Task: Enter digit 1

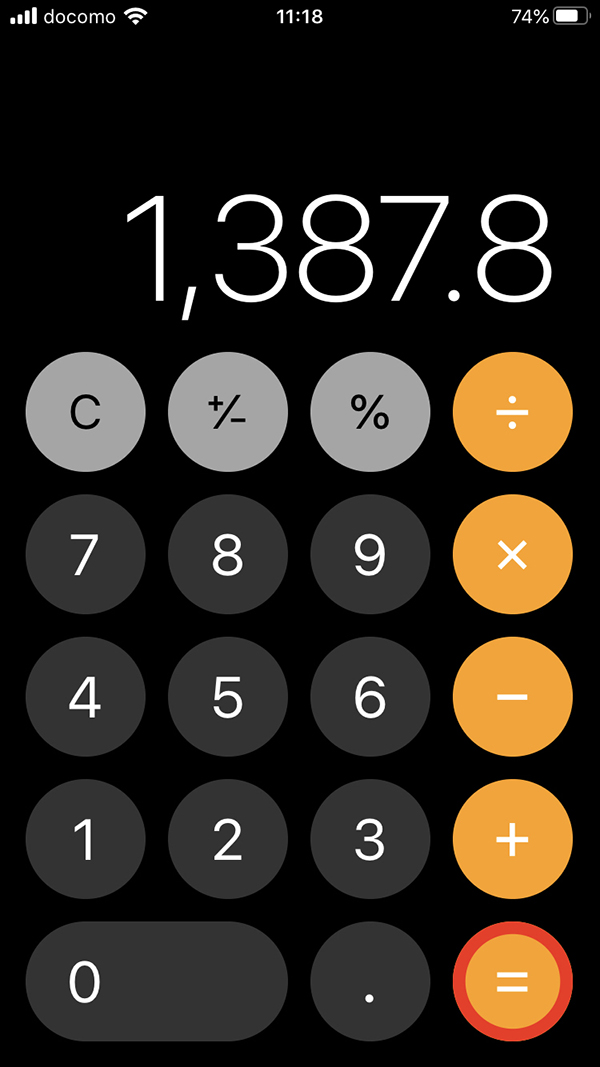Action: click(x=85, y=840)
